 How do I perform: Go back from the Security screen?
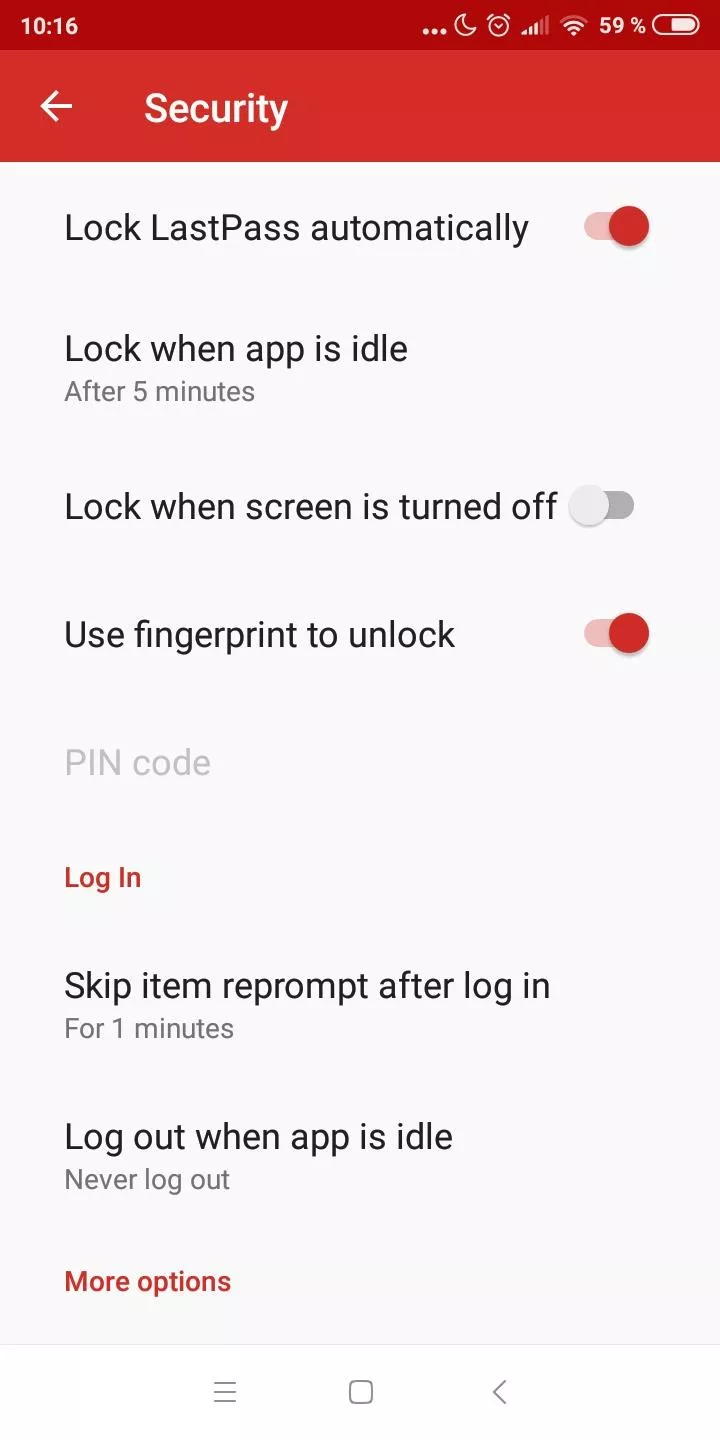56,107
